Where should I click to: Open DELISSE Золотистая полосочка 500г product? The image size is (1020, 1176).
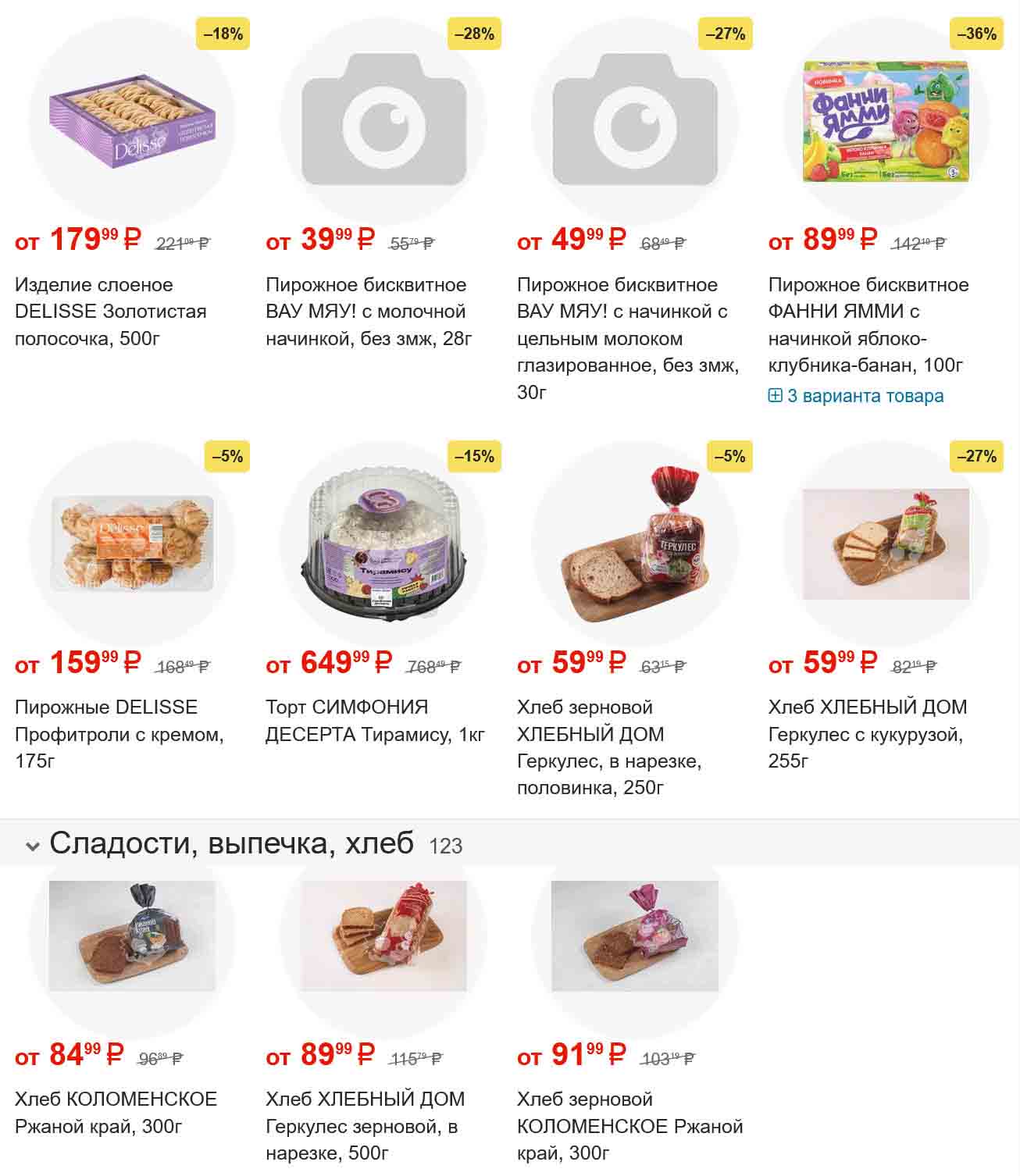(x=110, y=312)
